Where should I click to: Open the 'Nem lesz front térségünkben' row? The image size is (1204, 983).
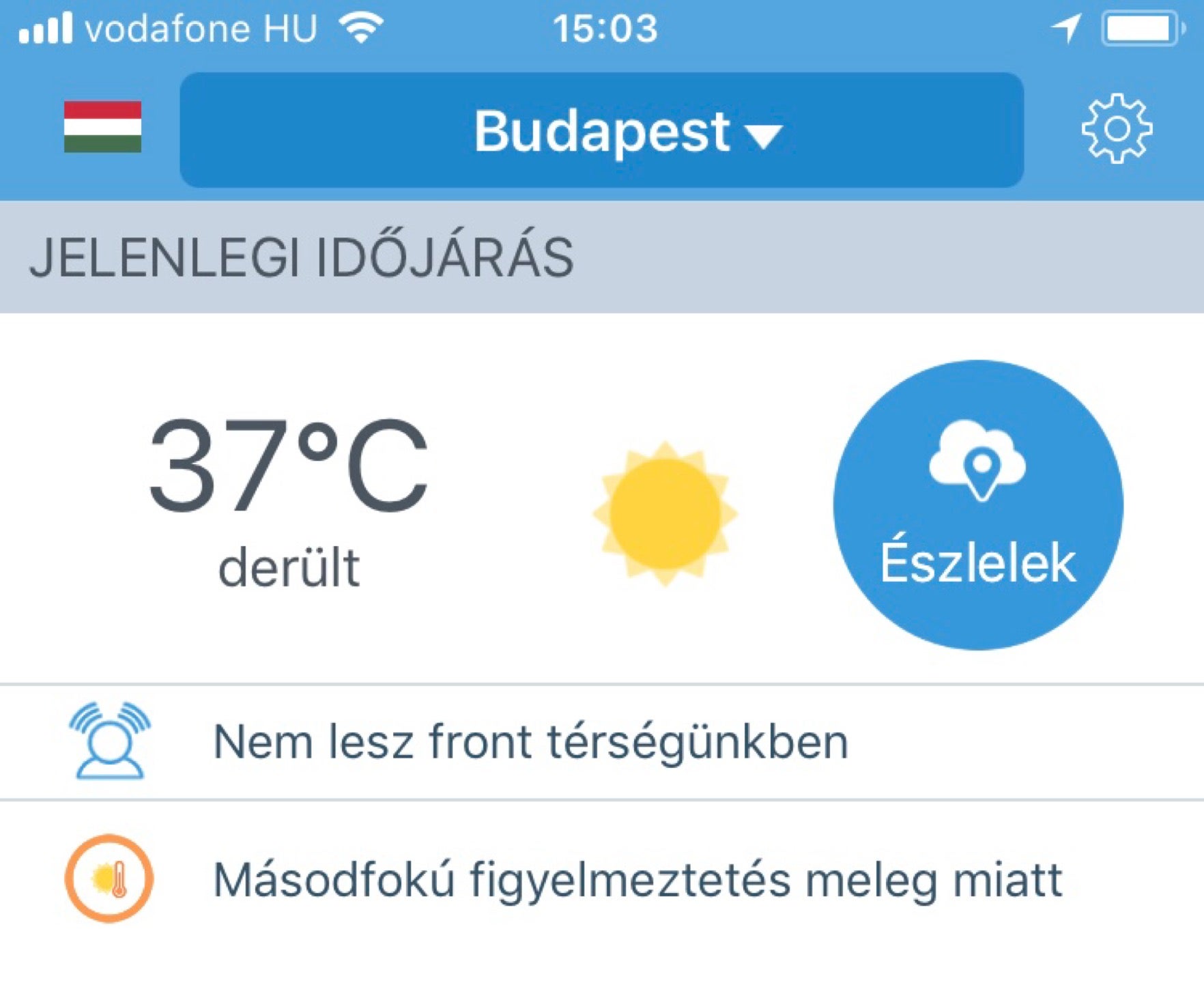pyautogui.click(x=602, y=742)
